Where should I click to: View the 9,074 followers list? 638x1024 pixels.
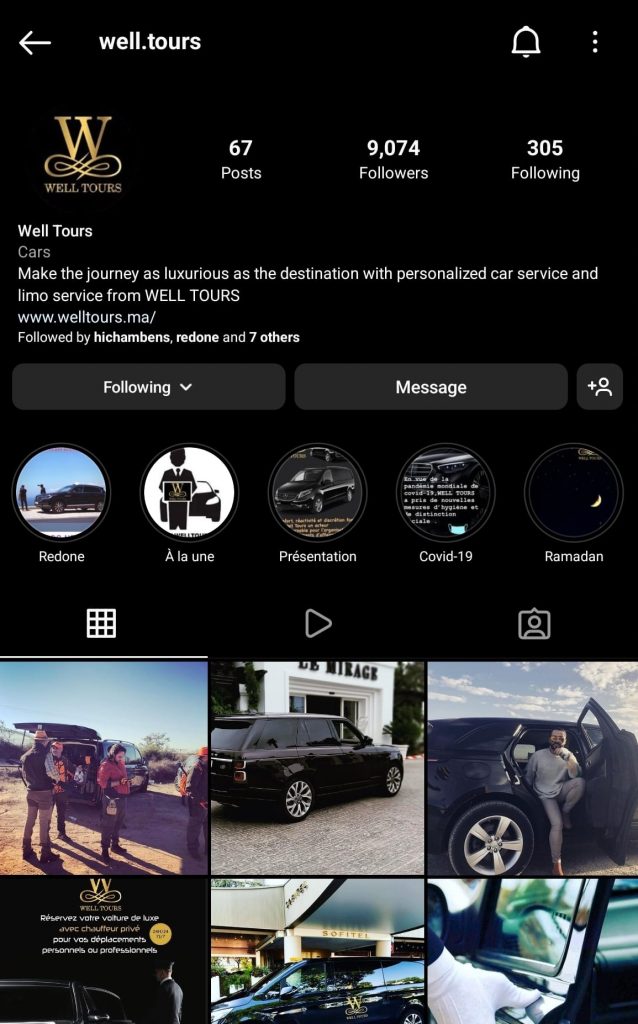(x=393, y=159)
